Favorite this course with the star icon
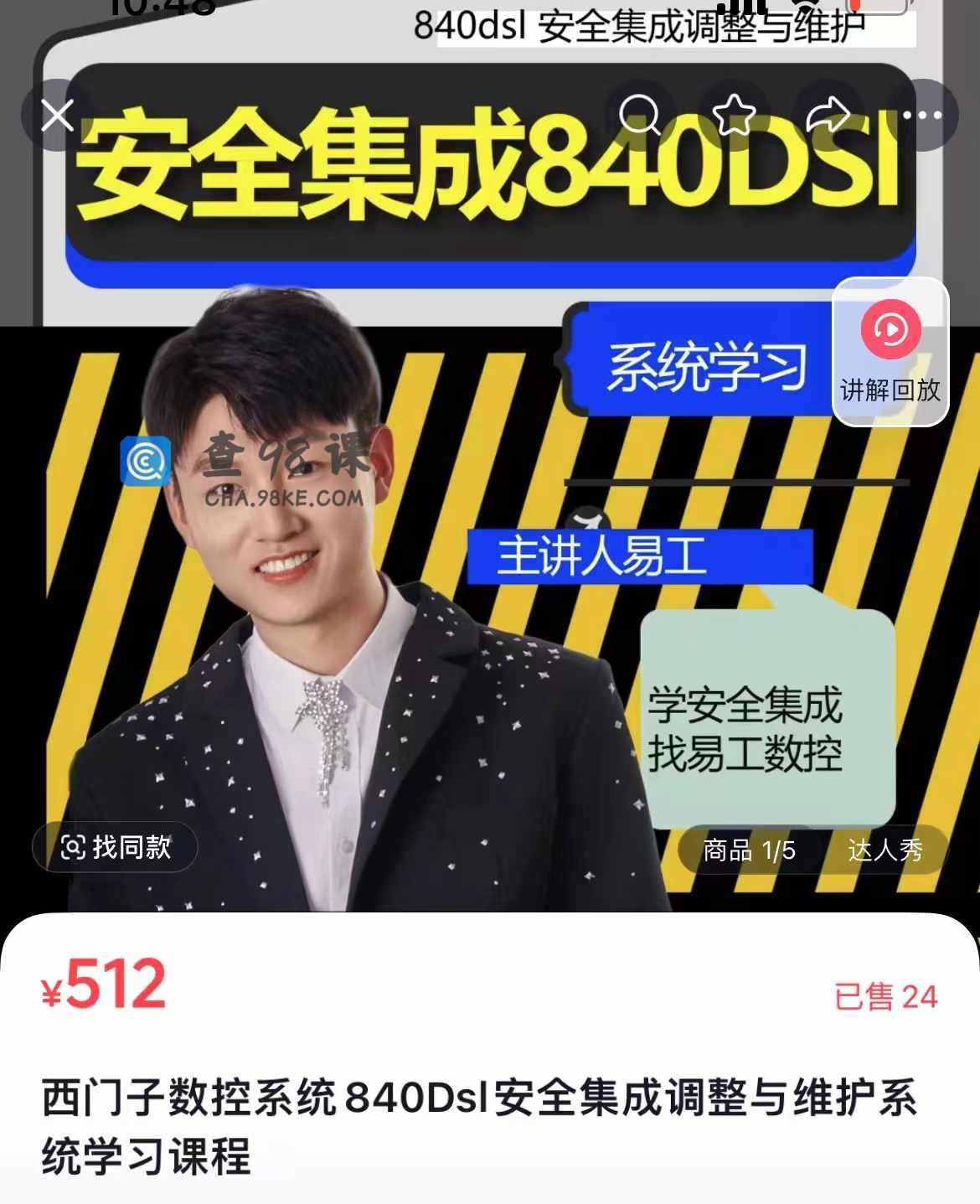Image resolution: width=980 pixels, height=1204 pixels. click(734, 115)
